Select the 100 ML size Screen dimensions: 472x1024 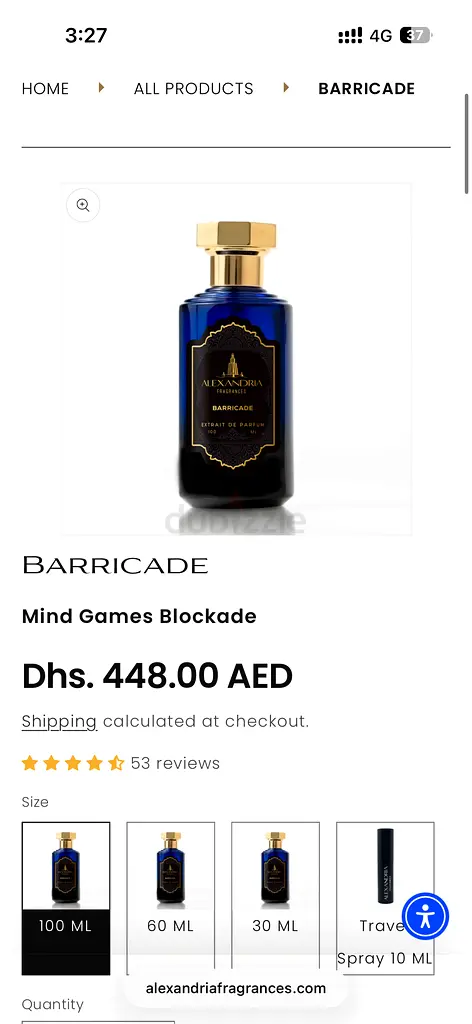(x=66, y=898)
